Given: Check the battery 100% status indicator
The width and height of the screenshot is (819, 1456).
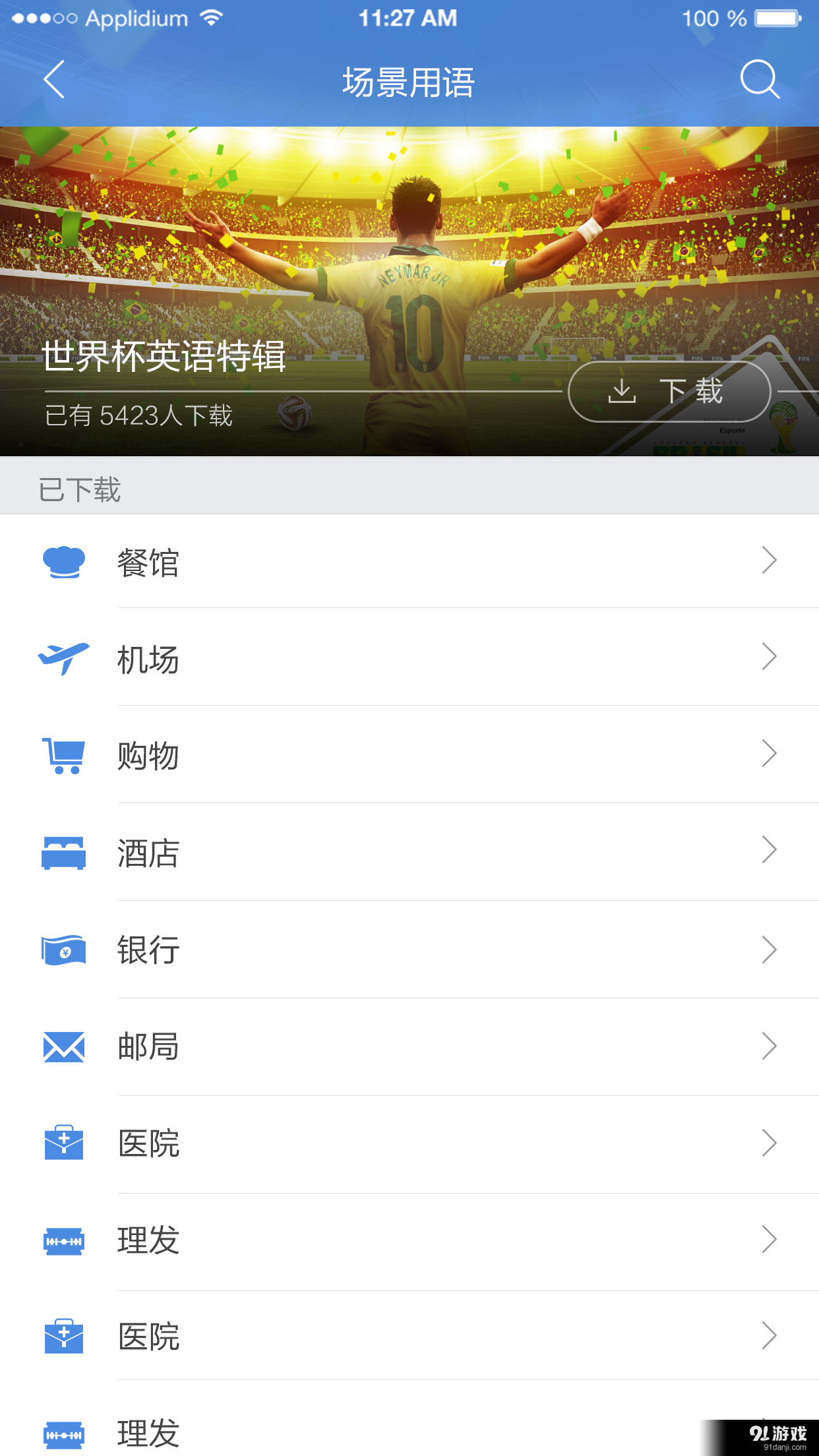Looking at the screenshot, I should click(719, 18).
